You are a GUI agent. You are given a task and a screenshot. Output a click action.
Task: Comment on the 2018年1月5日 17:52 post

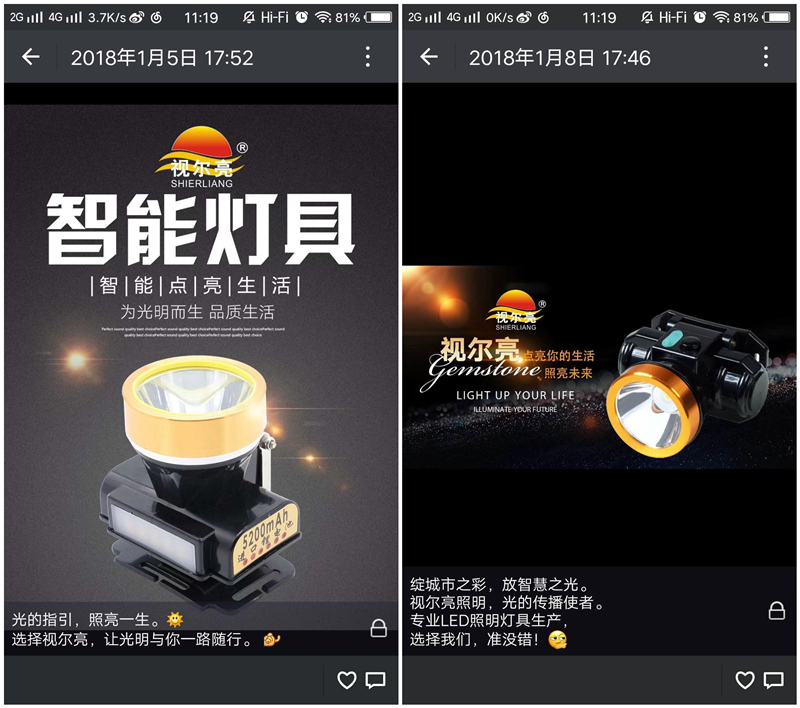pyautogui.click(x=376, y=680)
